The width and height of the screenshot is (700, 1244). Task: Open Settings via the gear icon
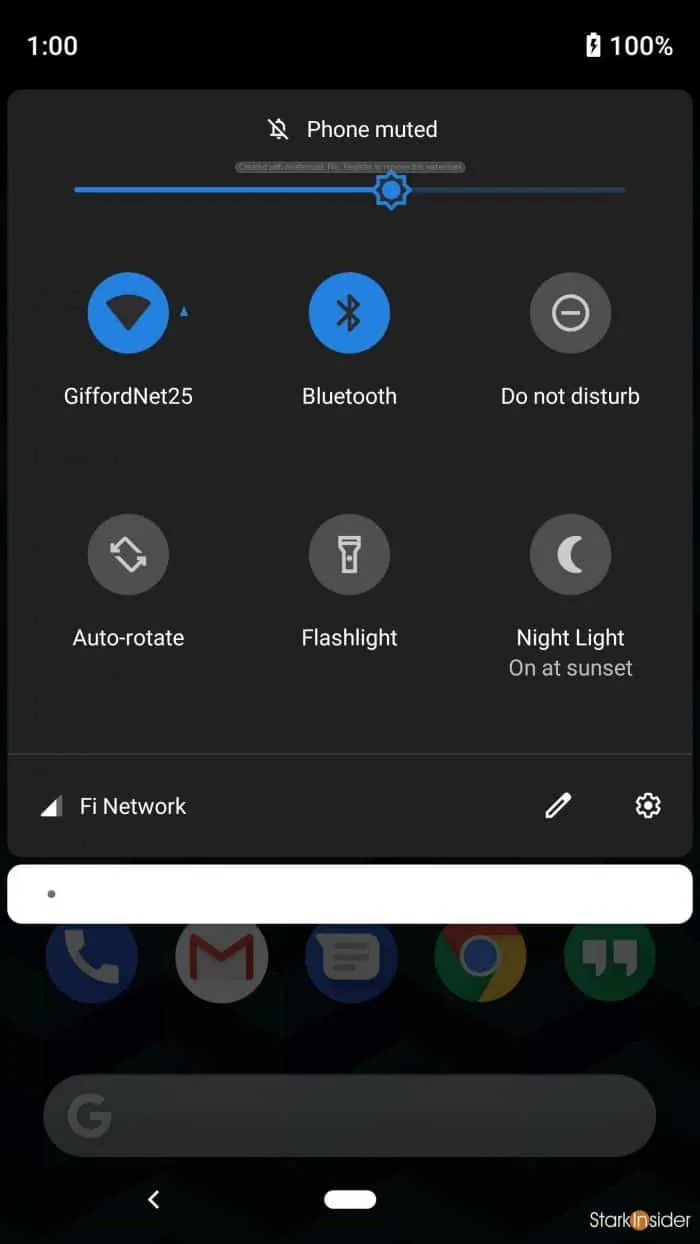click(648, 805)
